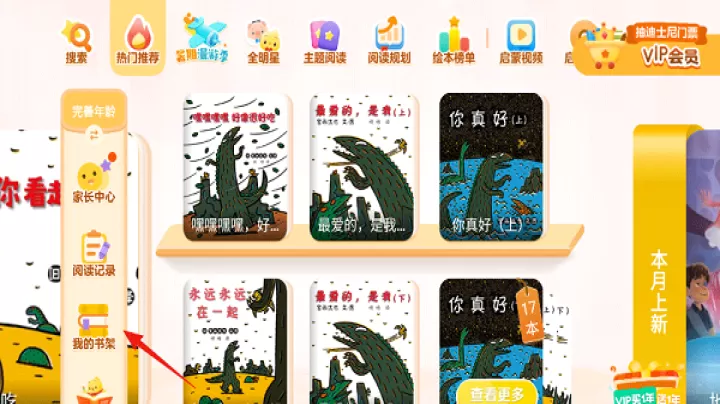This screenshot has height=404, width=720.
Task: Open the book 最爱的，是我(上)
Action: [x=362, y=166]
